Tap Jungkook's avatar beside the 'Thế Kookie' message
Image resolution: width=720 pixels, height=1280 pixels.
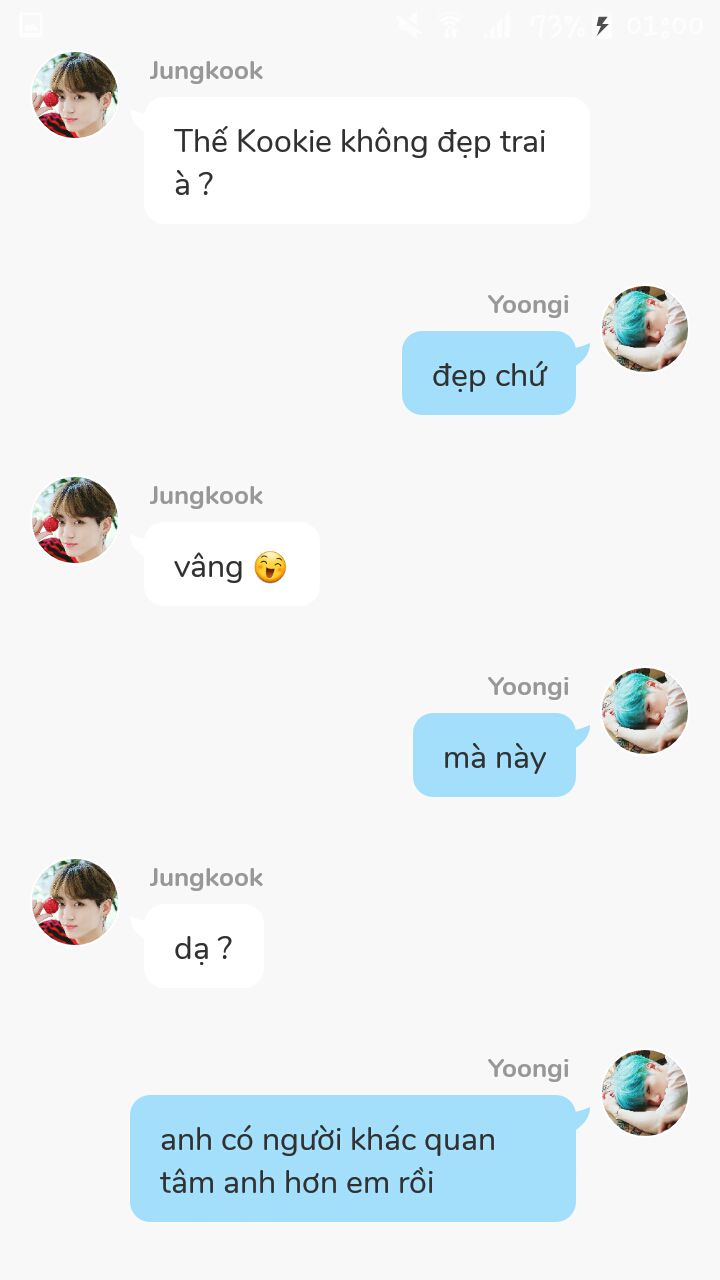[x=75, y=95]
